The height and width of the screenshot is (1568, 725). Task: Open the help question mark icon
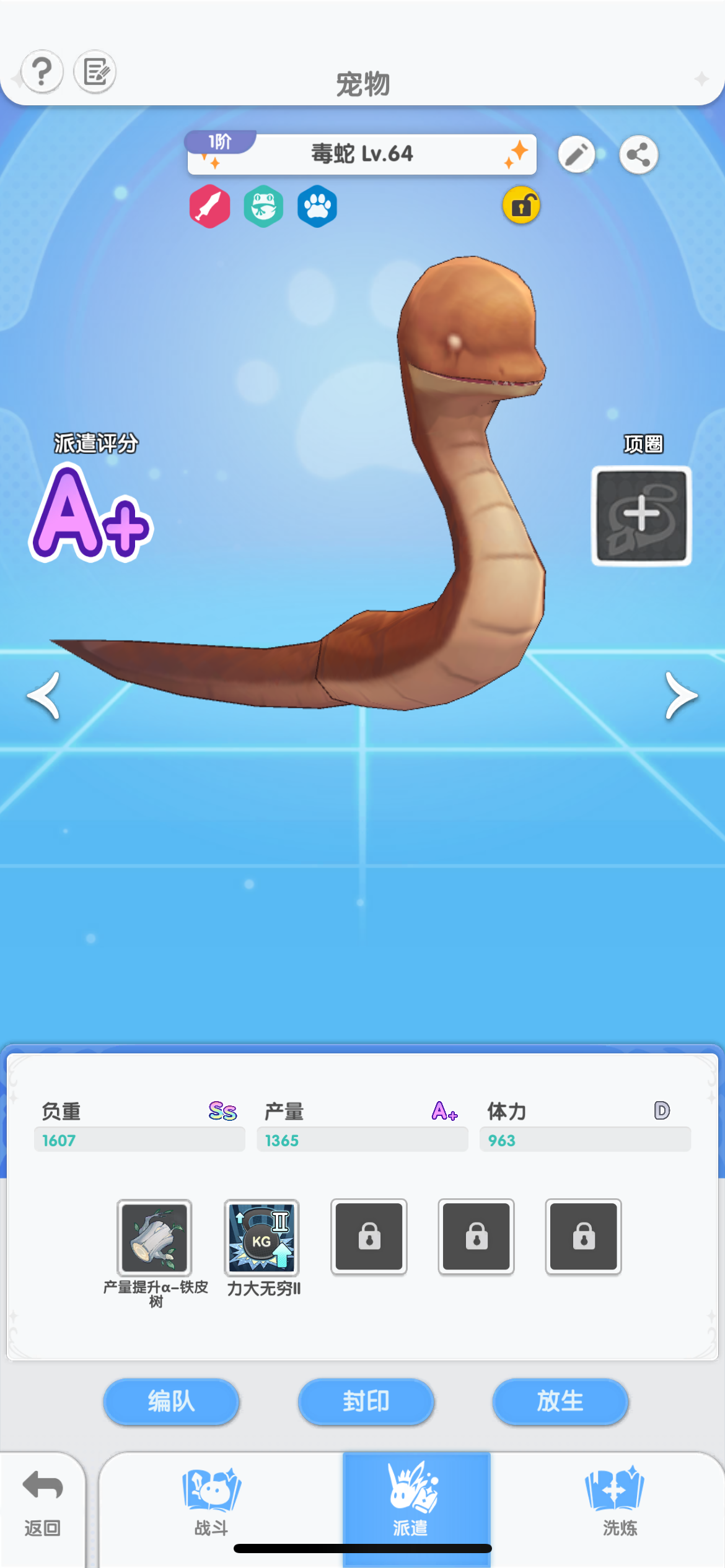pos(42,72)
